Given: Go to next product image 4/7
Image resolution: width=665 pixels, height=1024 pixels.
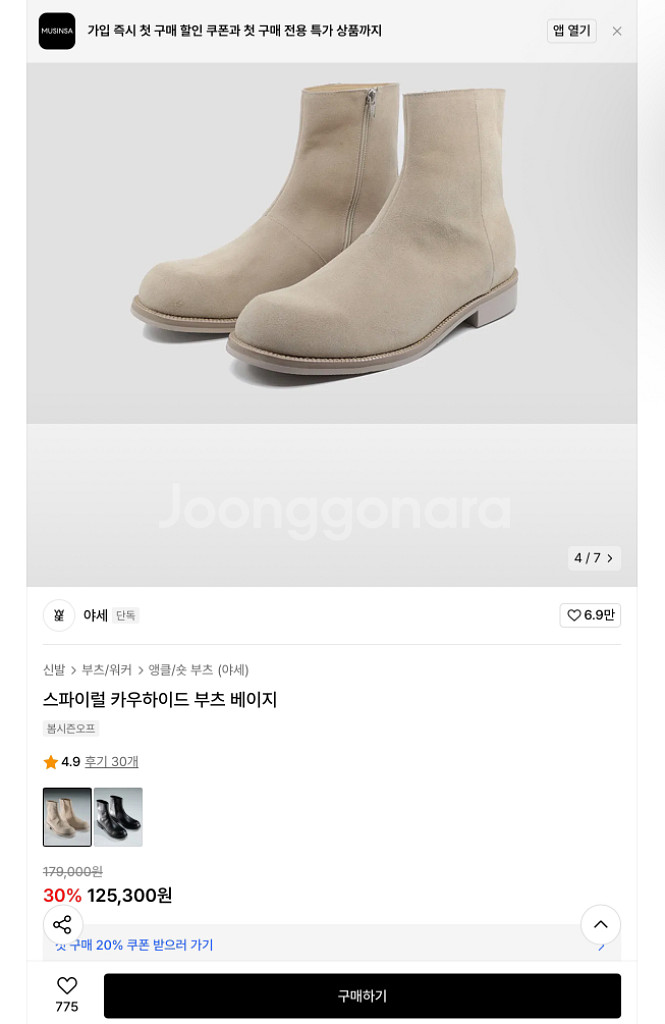Looking at the screenshot, I should pos(609,558).
